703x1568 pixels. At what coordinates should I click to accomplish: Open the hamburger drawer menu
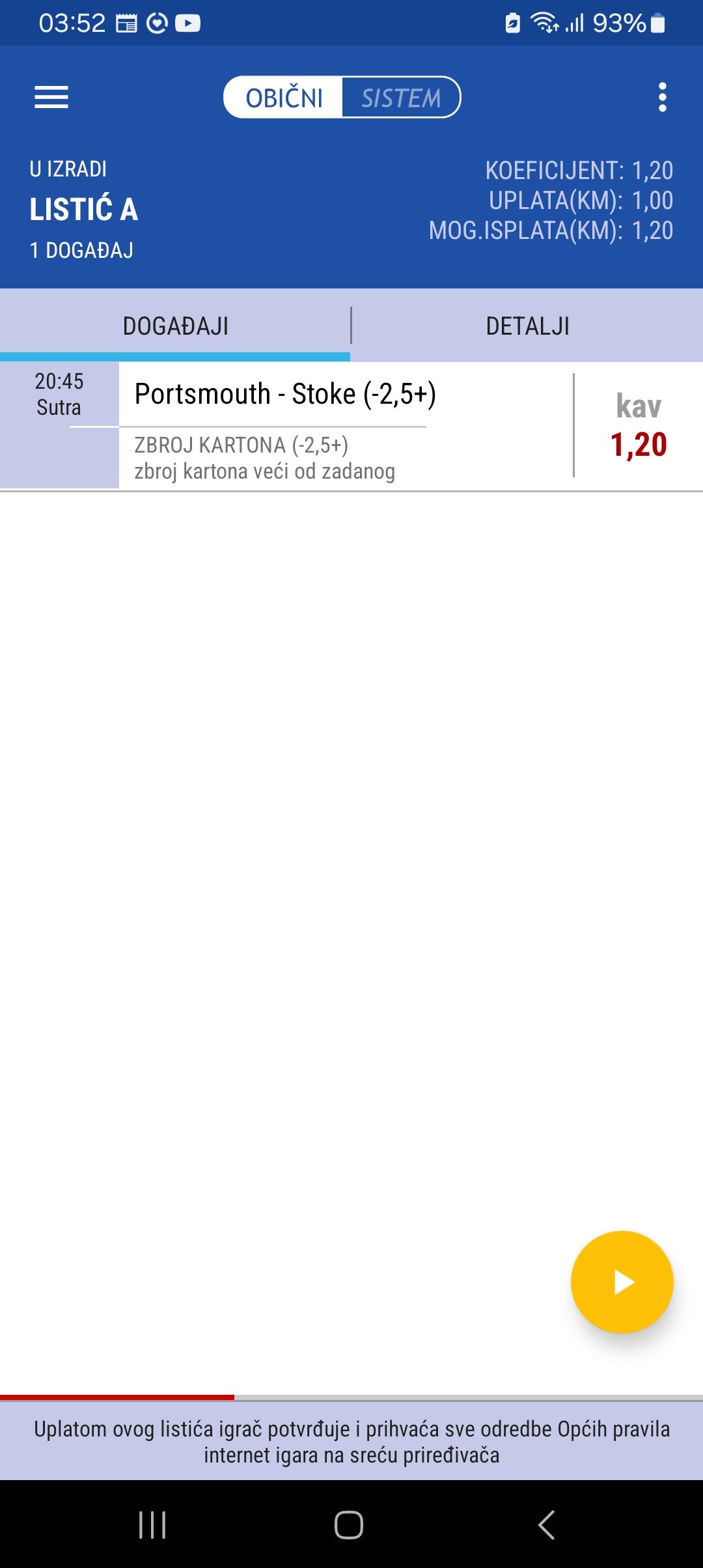tap(51, 98)
